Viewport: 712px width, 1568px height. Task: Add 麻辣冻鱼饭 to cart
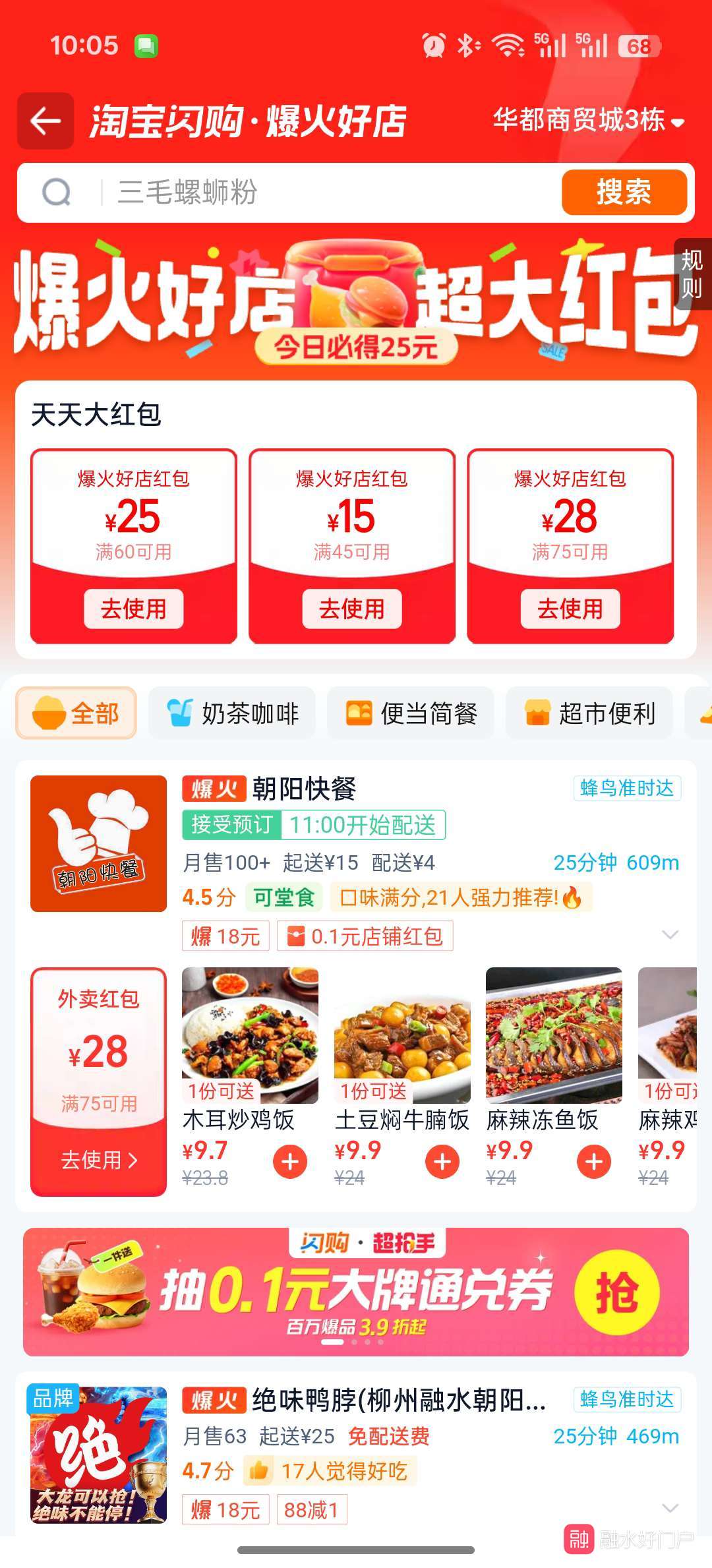click(x=594, y=1162)
